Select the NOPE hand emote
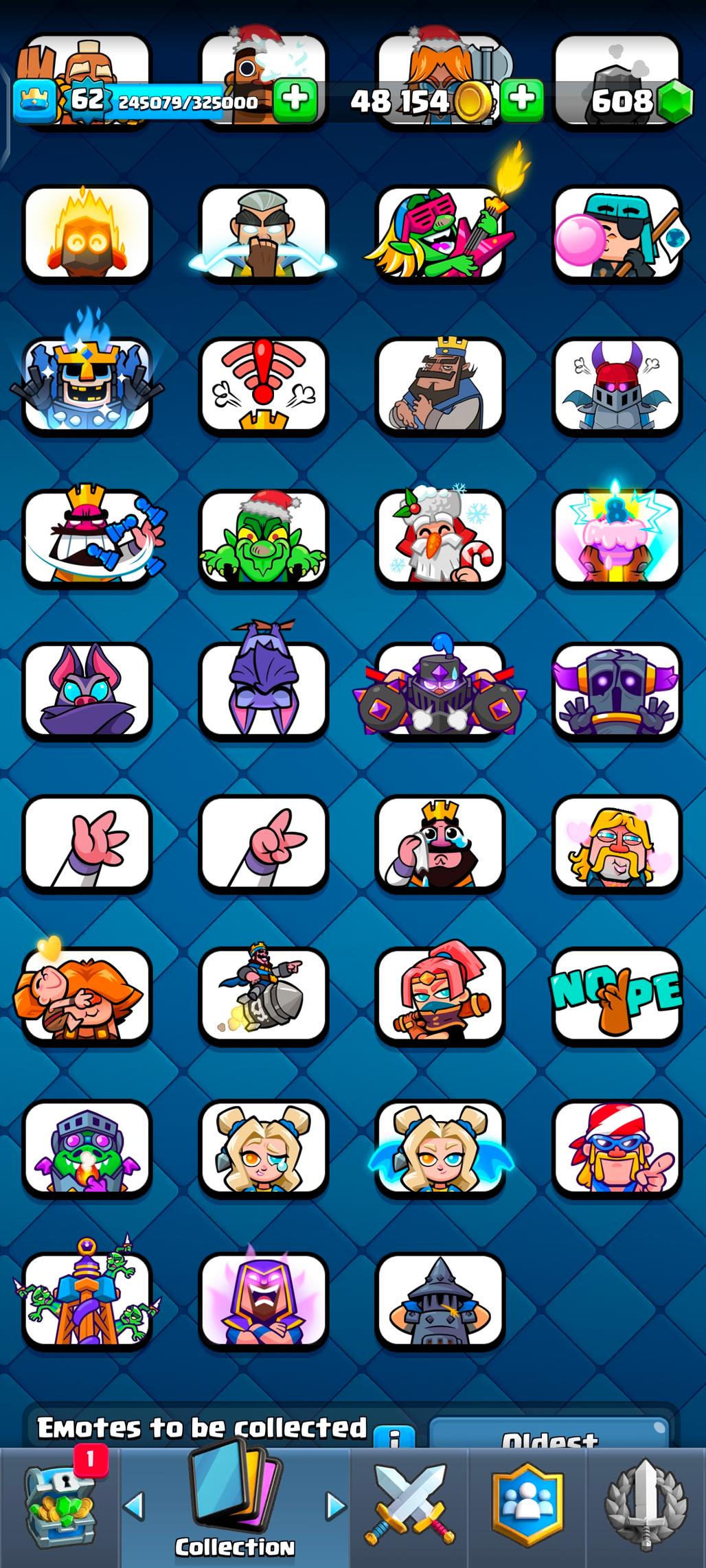This screenshot has width=706, height=1568. tap(617, 995)
